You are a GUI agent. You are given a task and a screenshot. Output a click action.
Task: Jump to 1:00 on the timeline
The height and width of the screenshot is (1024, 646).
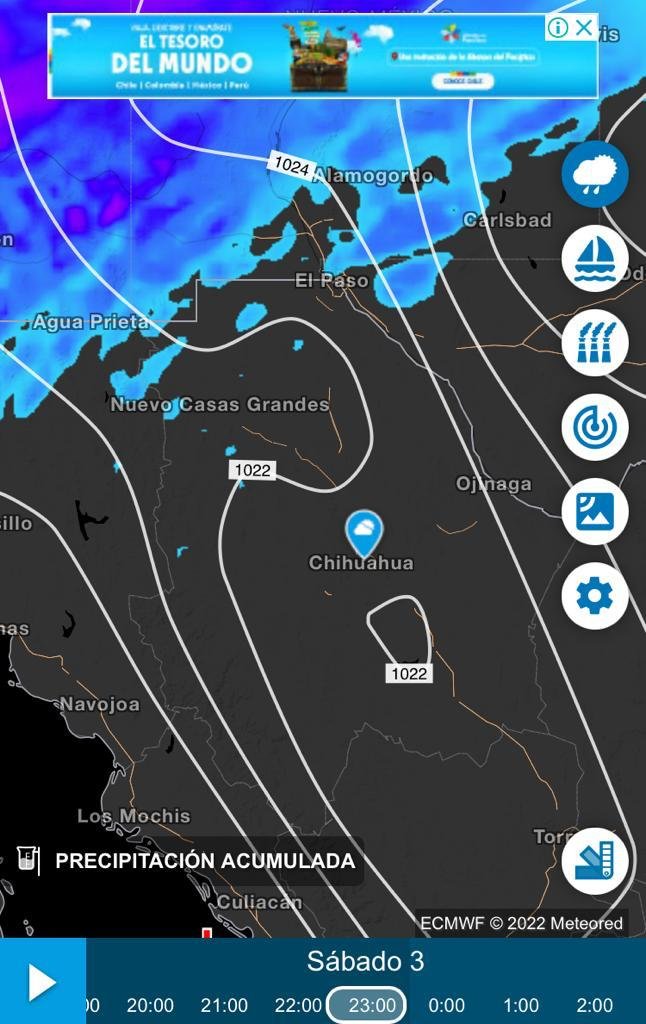click(521, 1005)
